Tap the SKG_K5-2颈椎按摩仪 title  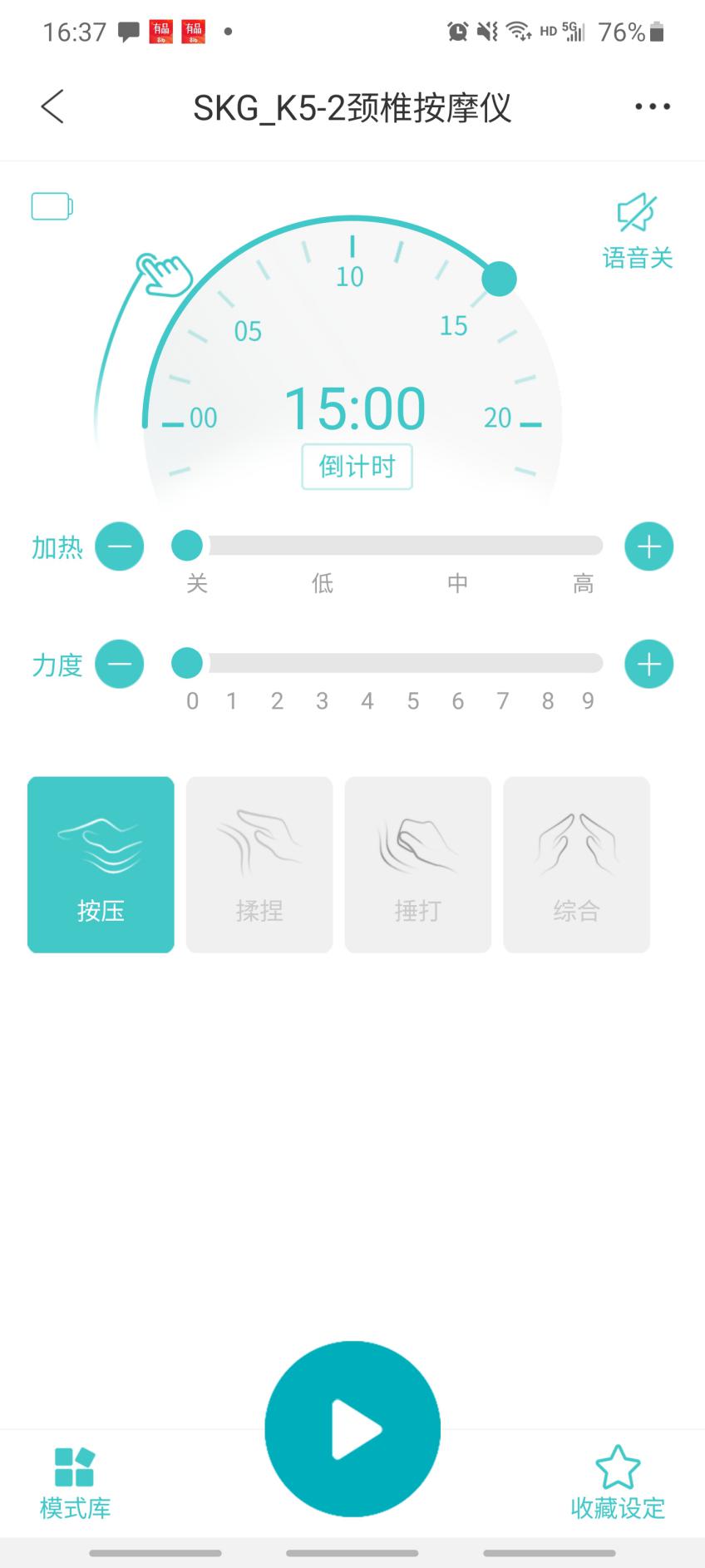[352, 108]
